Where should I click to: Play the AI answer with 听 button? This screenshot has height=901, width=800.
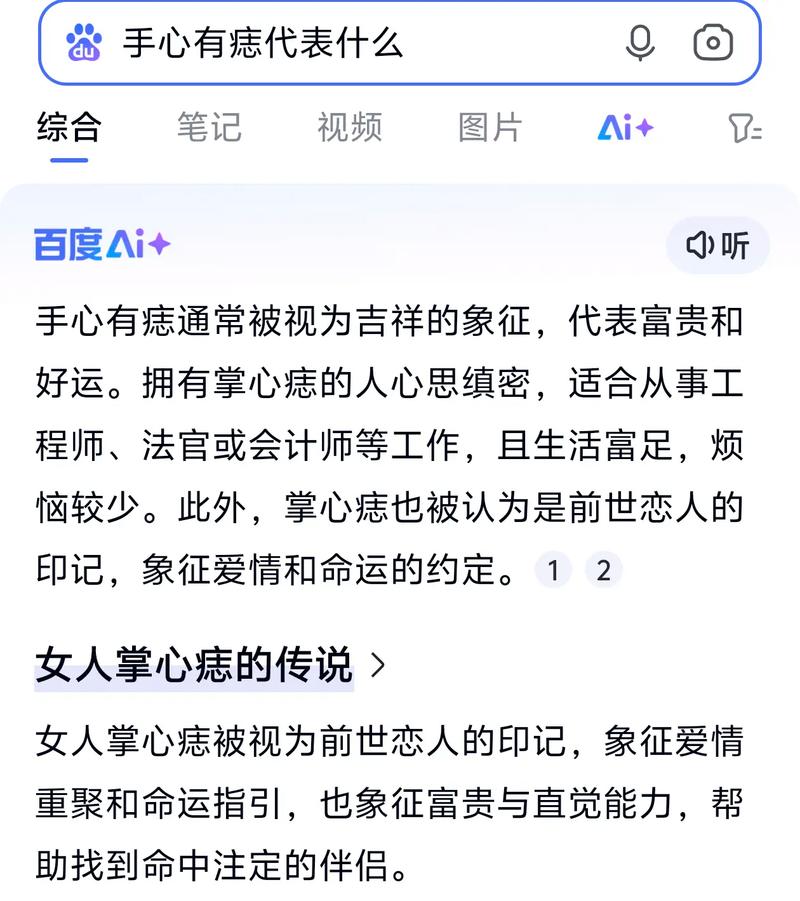[718, 245]
